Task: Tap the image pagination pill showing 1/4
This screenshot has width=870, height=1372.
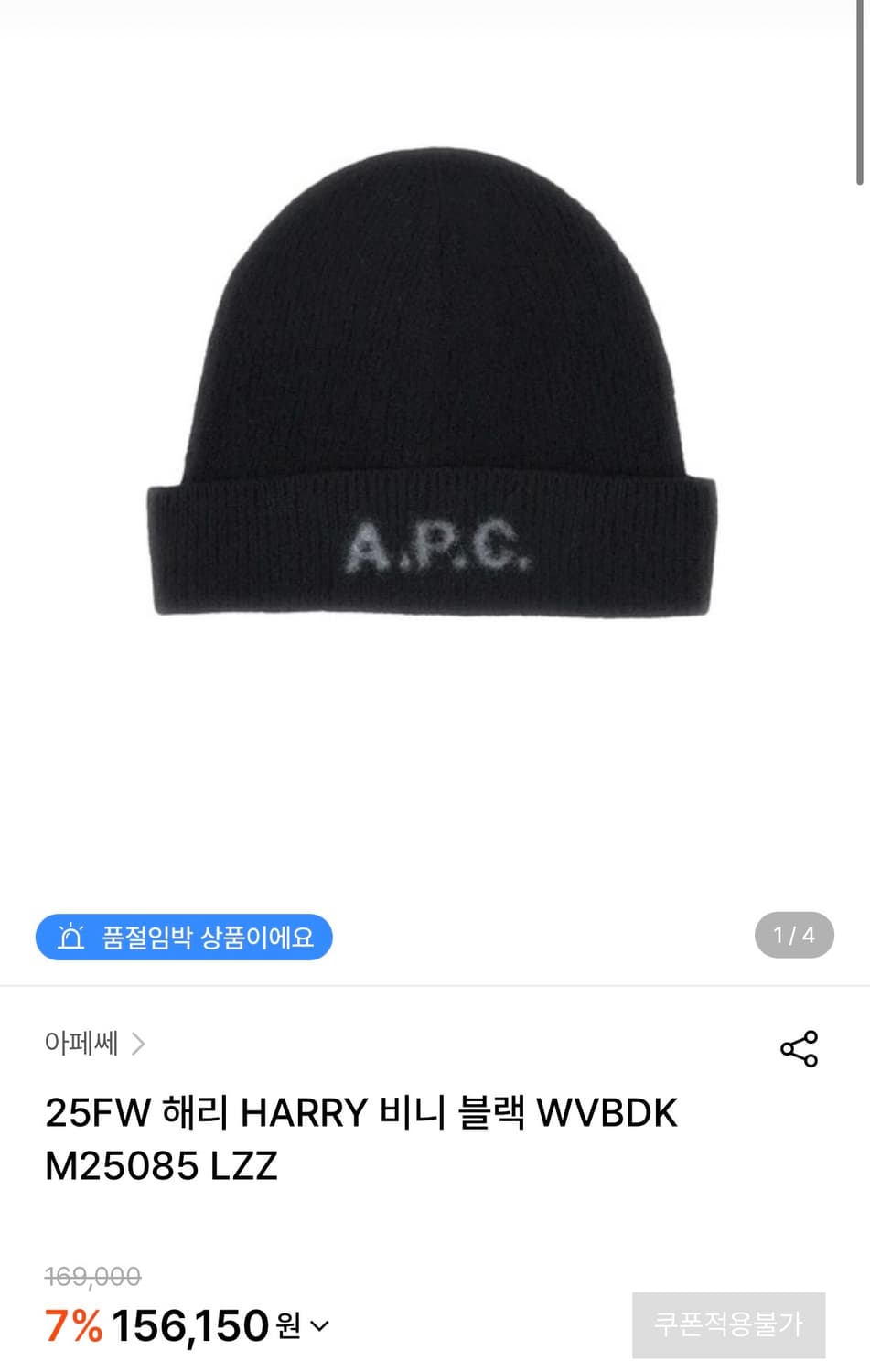Action: pyautogui.click(x=794, y=935)
